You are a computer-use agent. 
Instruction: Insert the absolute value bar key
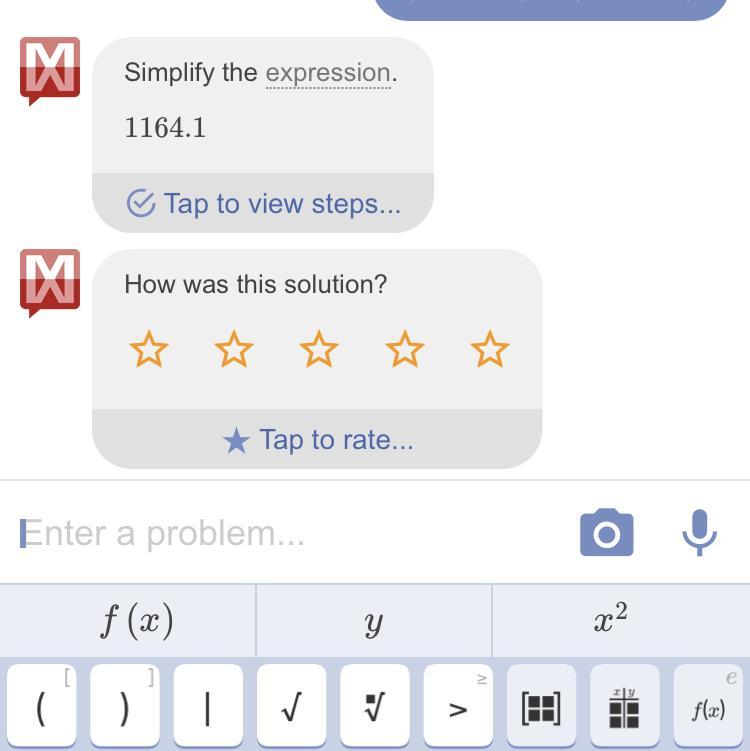(207, 707)
